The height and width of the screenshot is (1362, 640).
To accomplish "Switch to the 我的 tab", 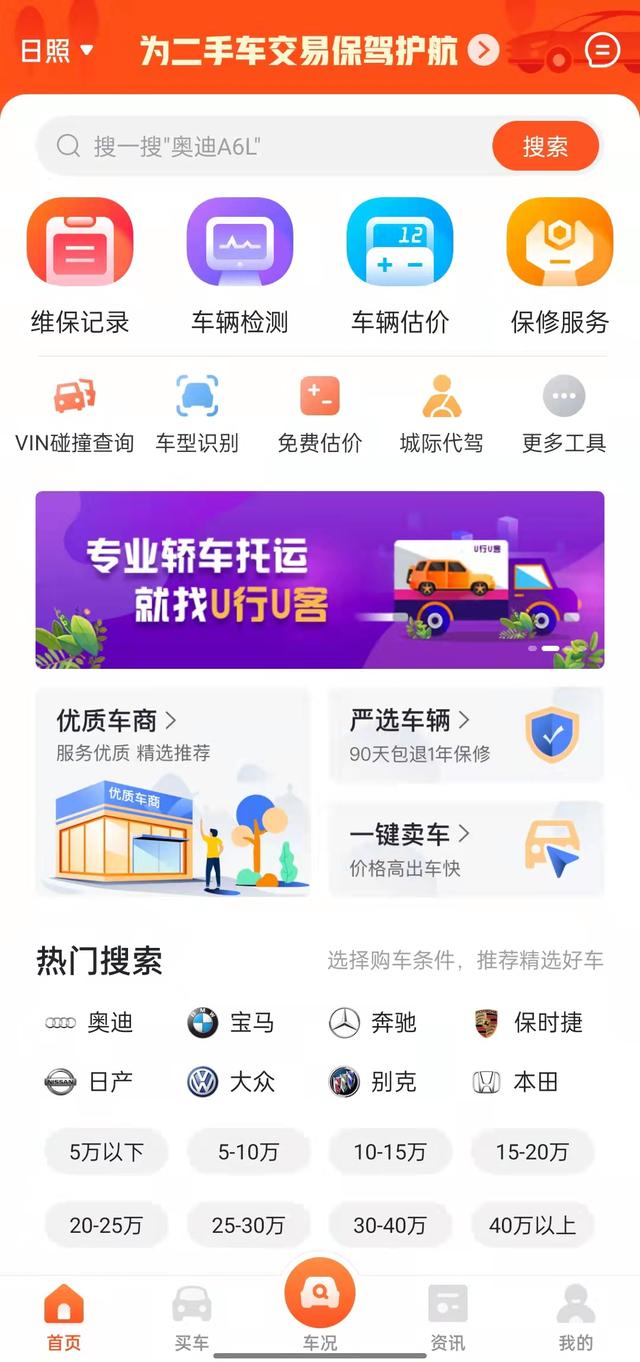I will pyautogui.click(x=575, y=1318).
